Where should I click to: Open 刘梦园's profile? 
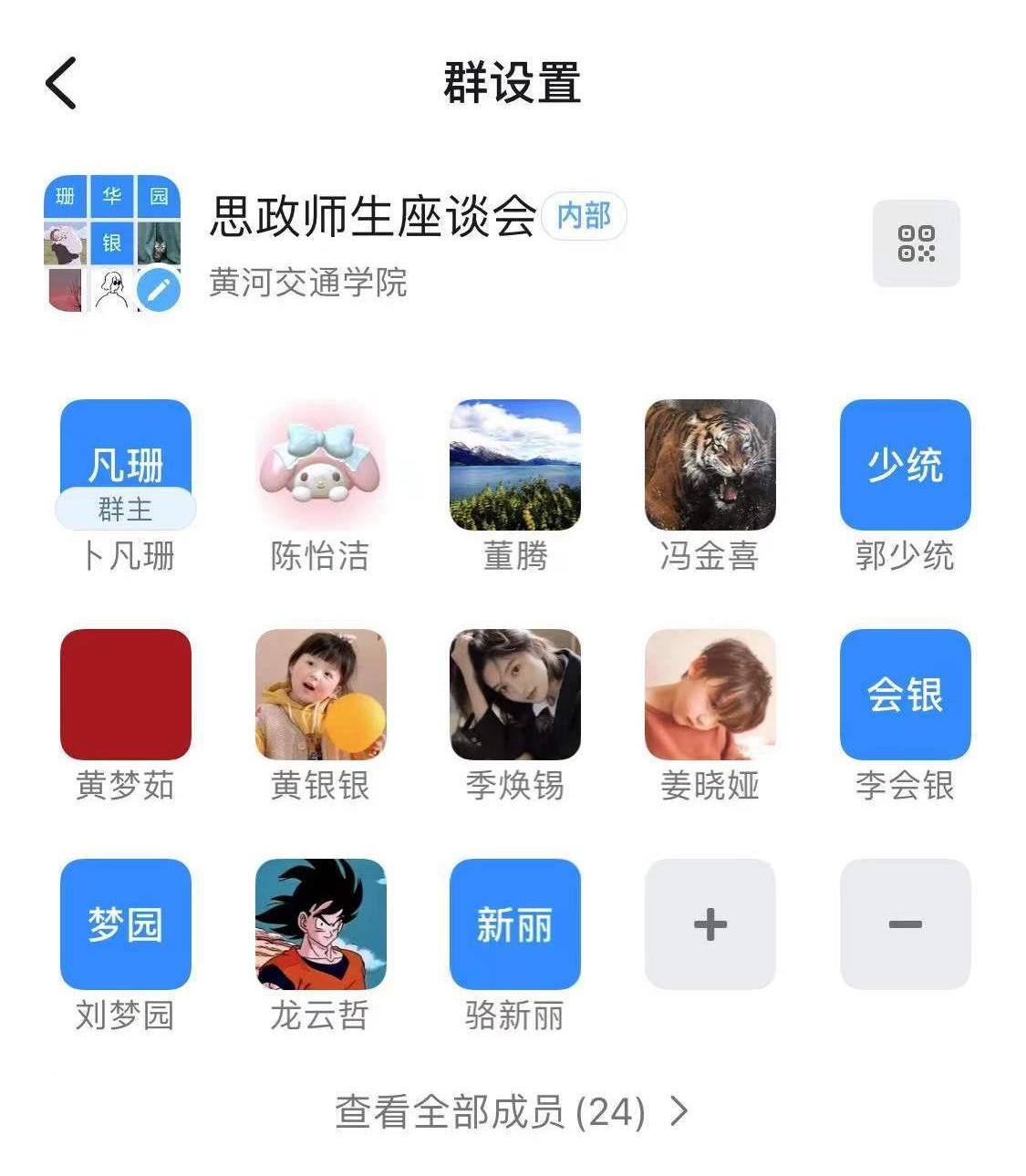(x=126, y=924)
